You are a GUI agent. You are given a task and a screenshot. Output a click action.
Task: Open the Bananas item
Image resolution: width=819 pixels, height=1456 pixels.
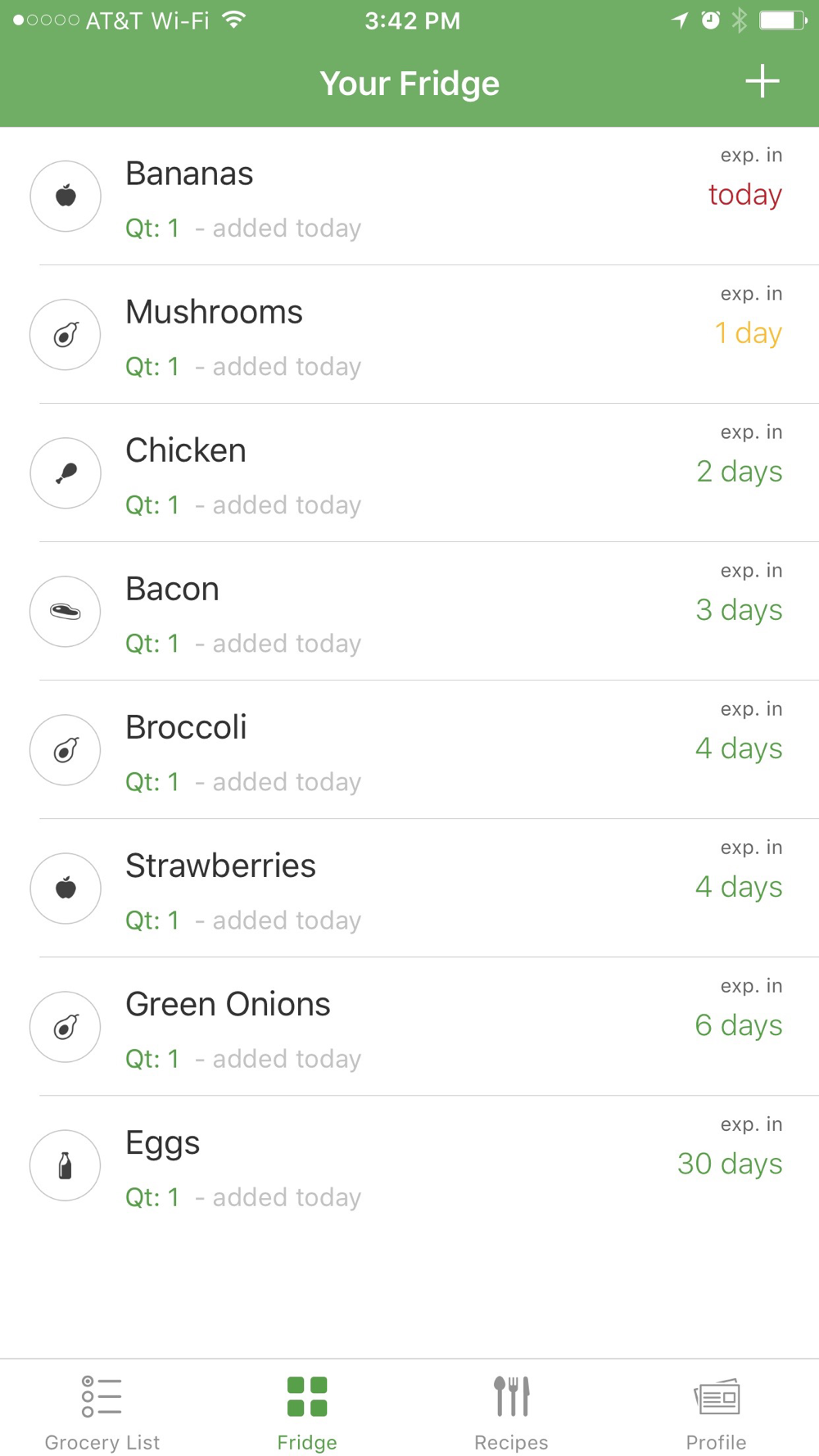click(x=409, y=197)
